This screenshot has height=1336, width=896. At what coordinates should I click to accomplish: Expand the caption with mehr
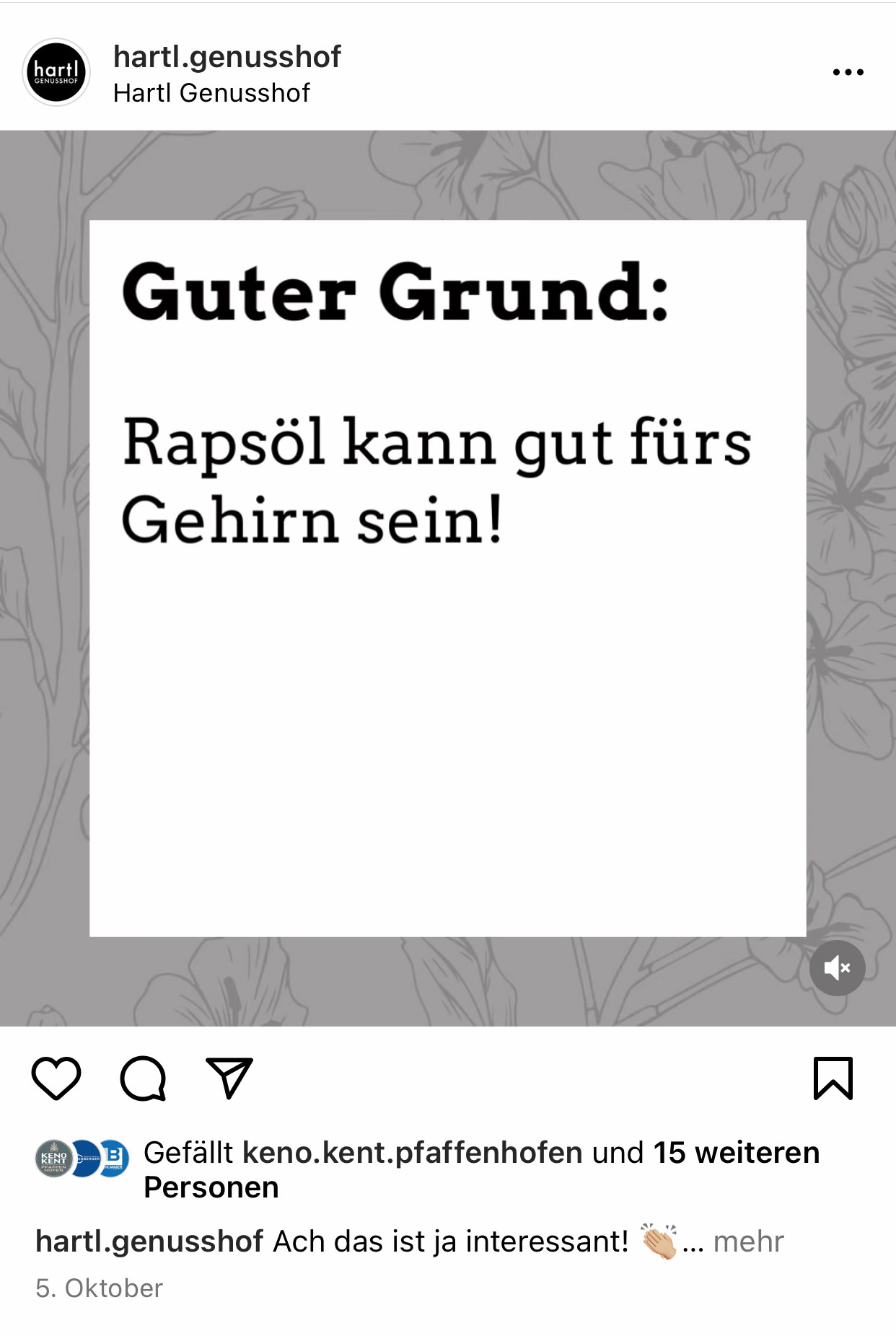(748, 1241)
